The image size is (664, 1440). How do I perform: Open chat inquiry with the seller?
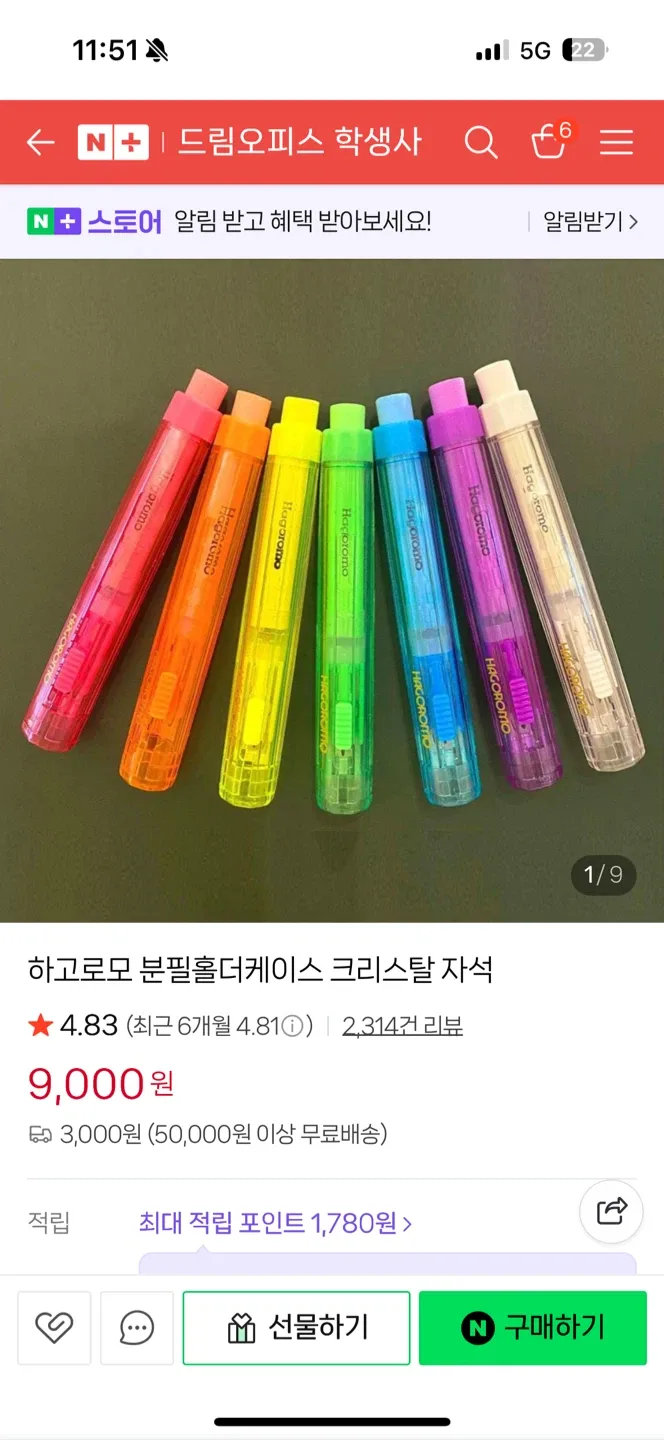click(x=137, y=1328)
